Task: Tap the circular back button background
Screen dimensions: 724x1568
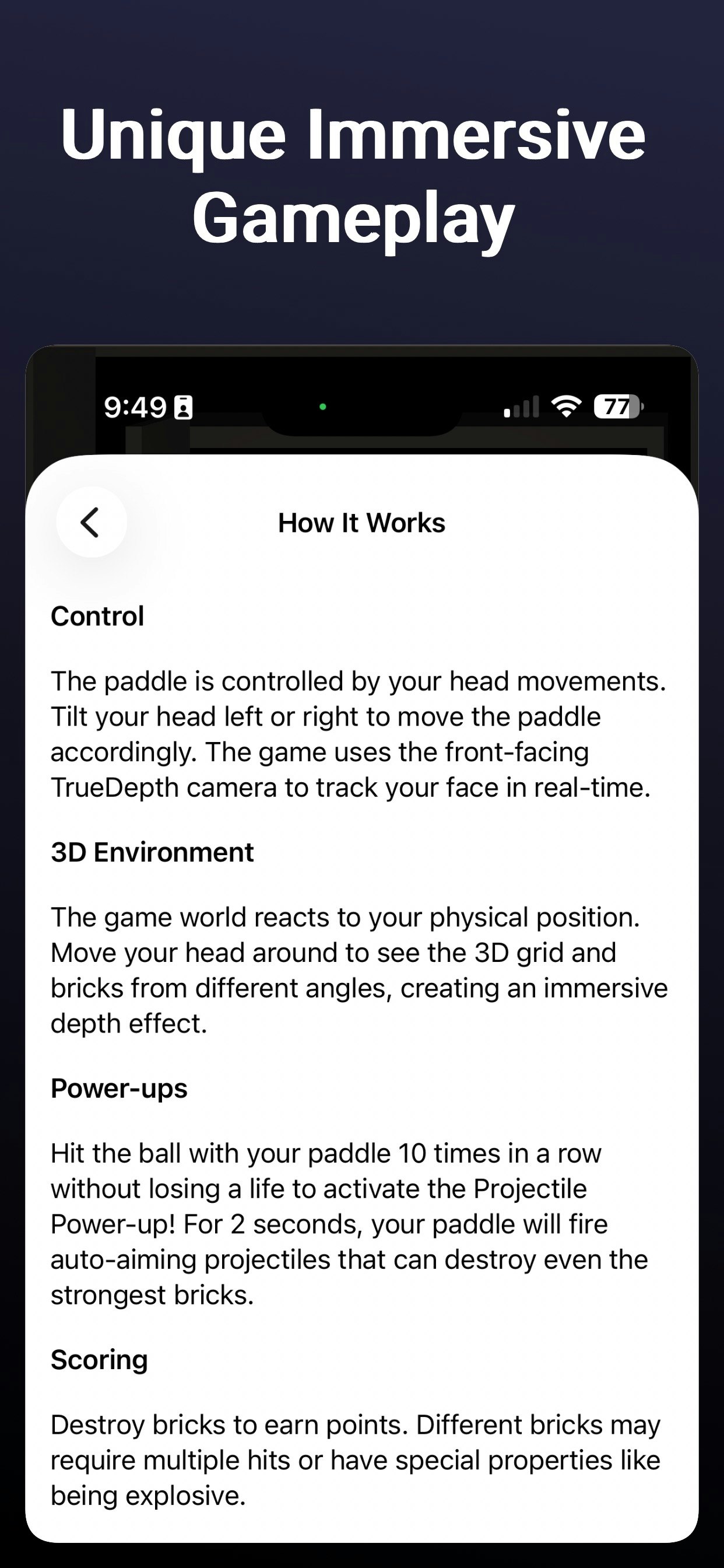Action: pyautogui.click(x=92, y=521)
